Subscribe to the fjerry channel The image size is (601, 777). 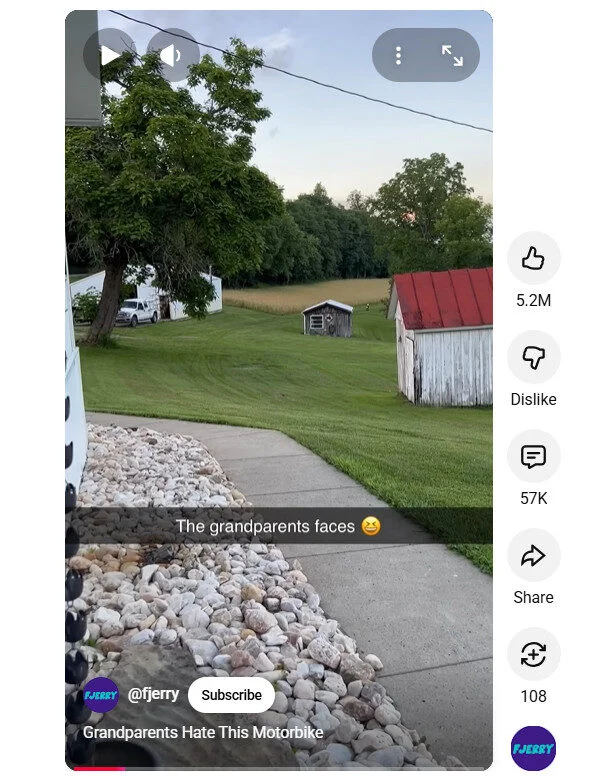(x=231, y=695)
